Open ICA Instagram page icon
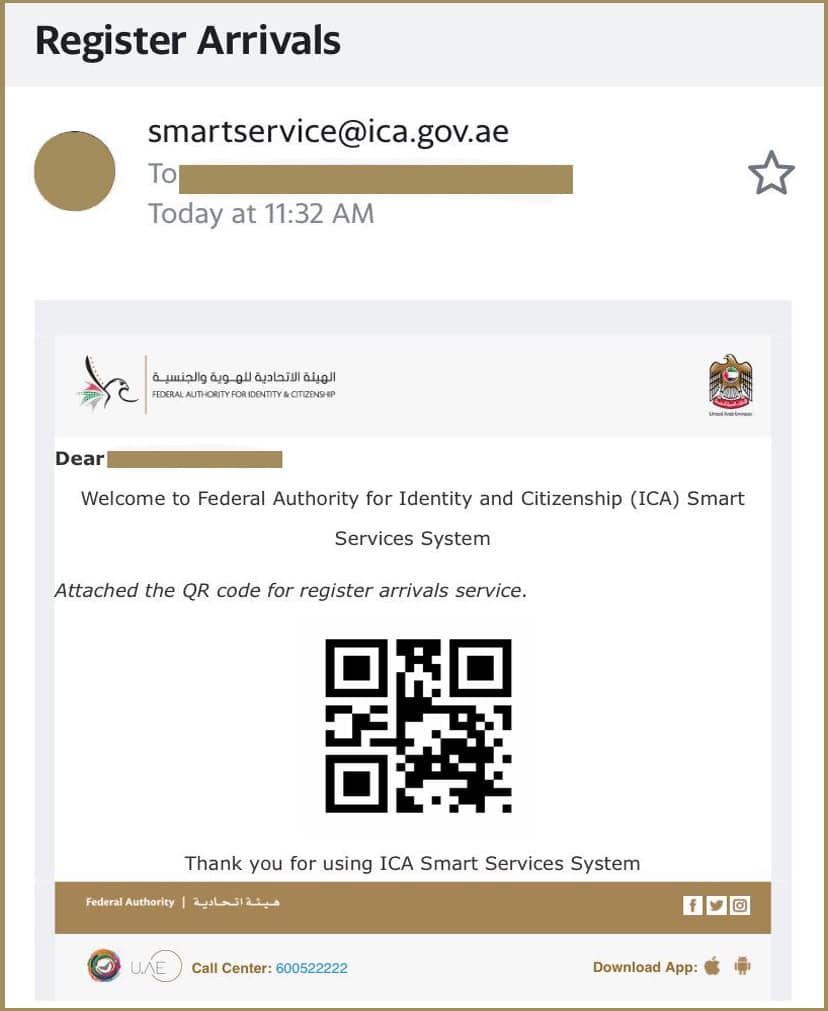The height and width of the screenshot is (1011, 828). [x=740, y=906]
